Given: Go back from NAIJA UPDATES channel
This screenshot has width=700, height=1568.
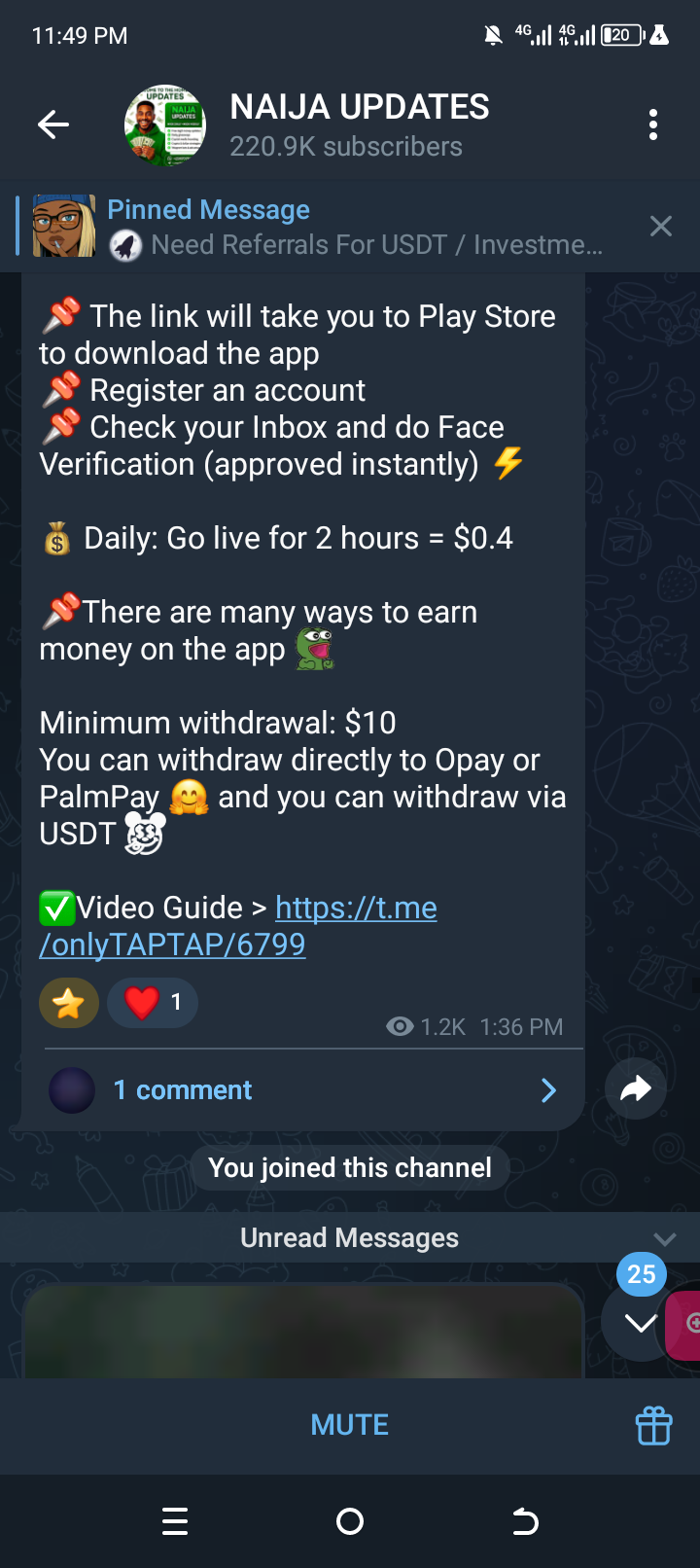Looking at the screenshot, I should pos(52,125).
